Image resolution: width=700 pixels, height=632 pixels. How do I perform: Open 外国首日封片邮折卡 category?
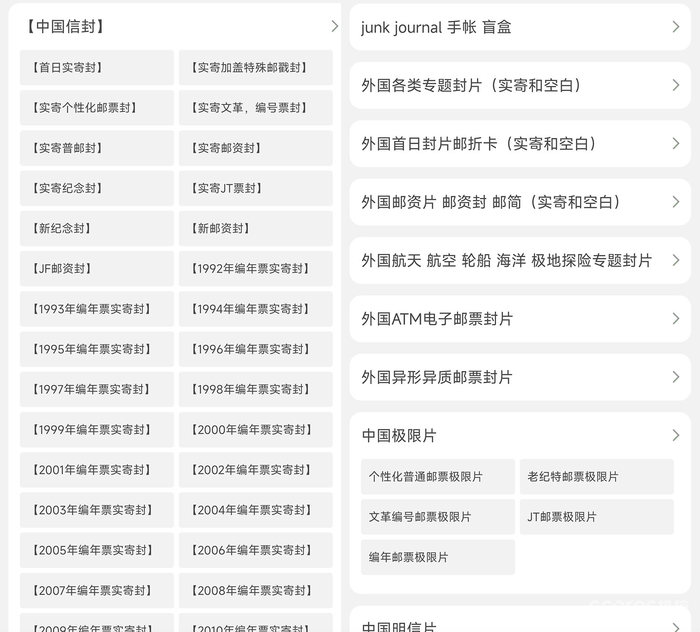[520, 143]
